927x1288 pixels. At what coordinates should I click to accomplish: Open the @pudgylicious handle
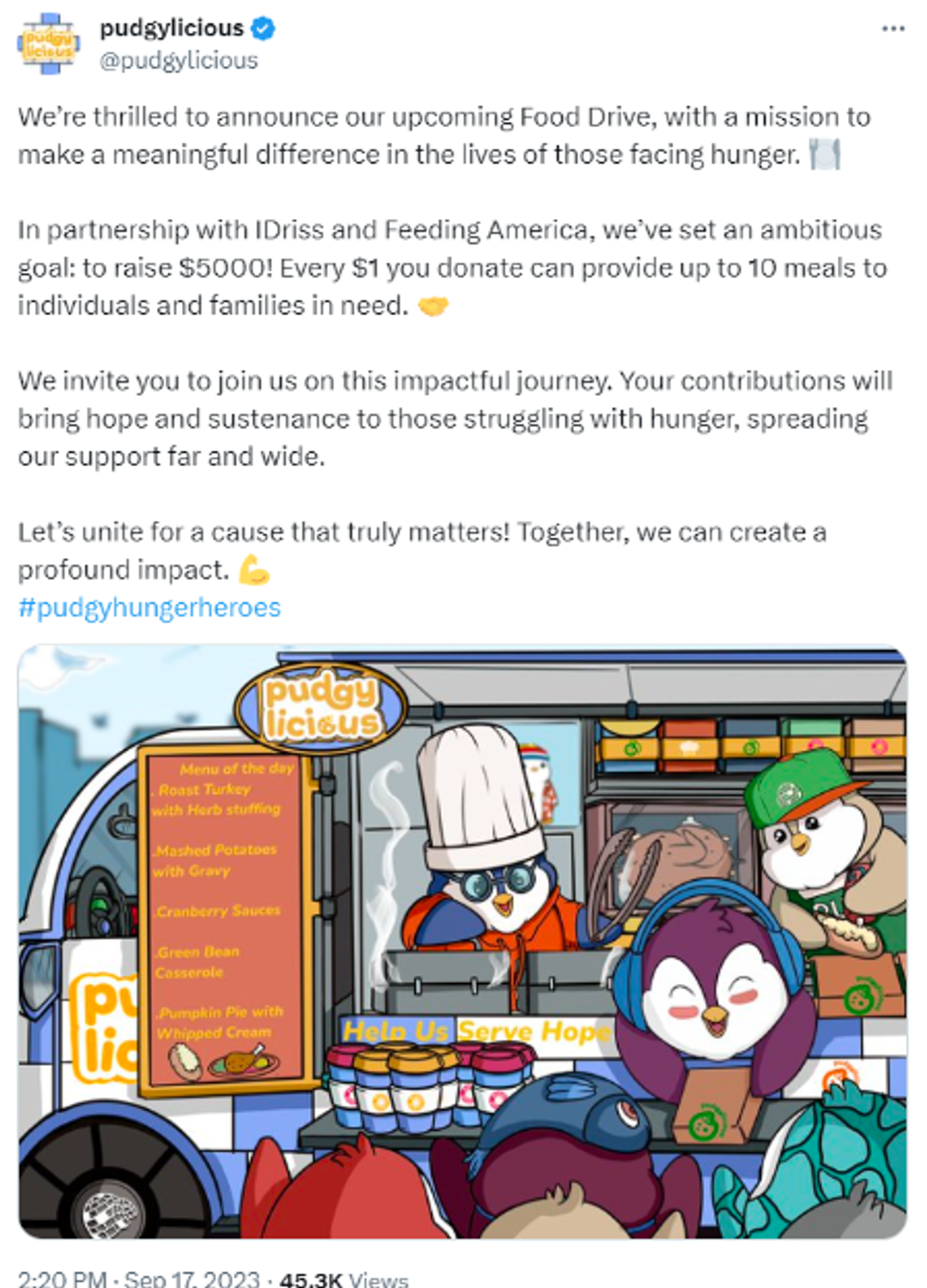[x=179, y=60]
